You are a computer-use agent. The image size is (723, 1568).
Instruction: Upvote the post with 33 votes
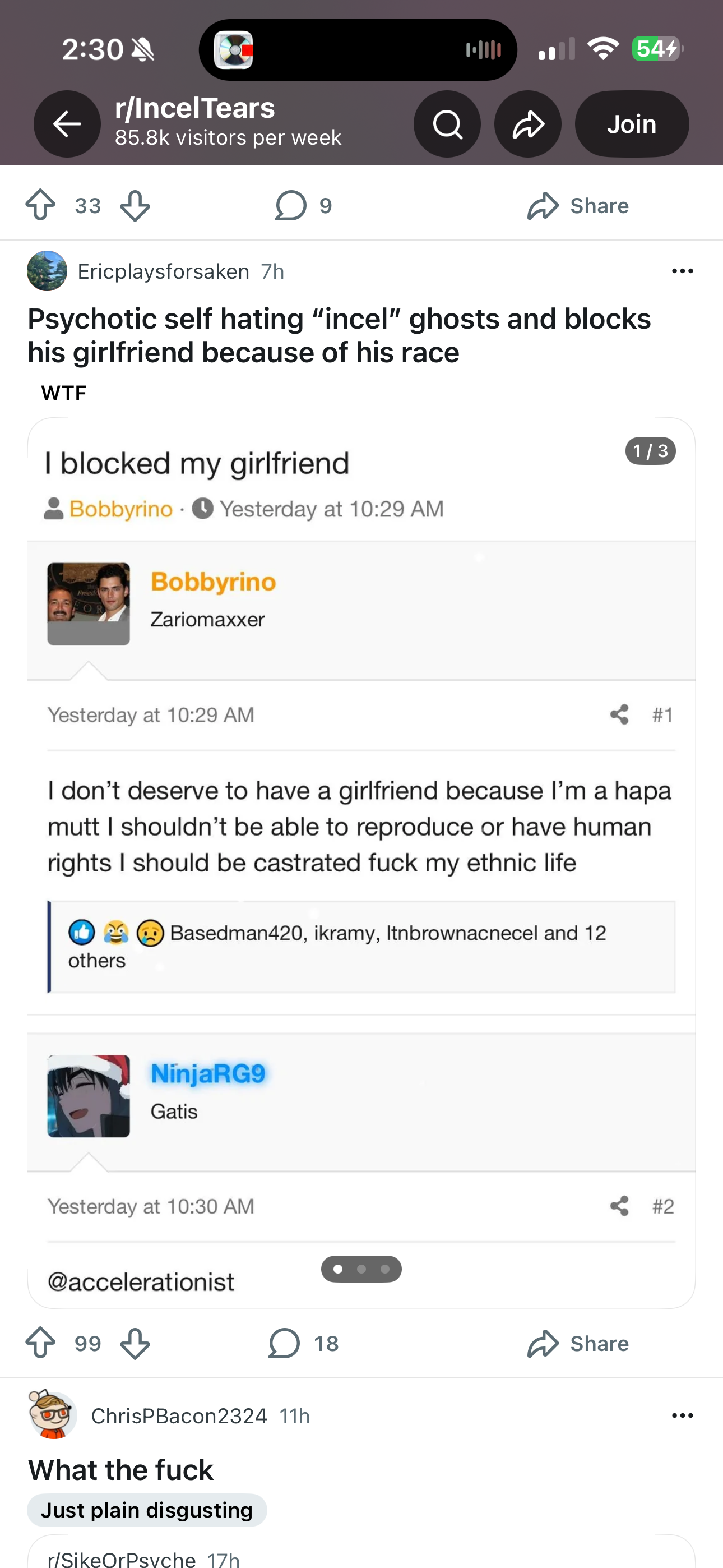pos(41,206)
